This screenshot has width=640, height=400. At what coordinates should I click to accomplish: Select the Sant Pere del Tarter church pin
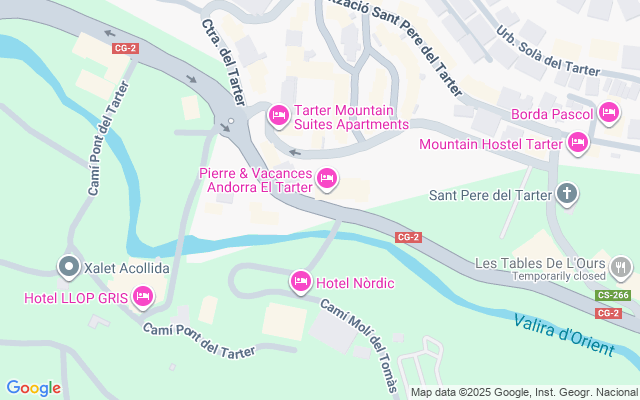pos(567,194)
